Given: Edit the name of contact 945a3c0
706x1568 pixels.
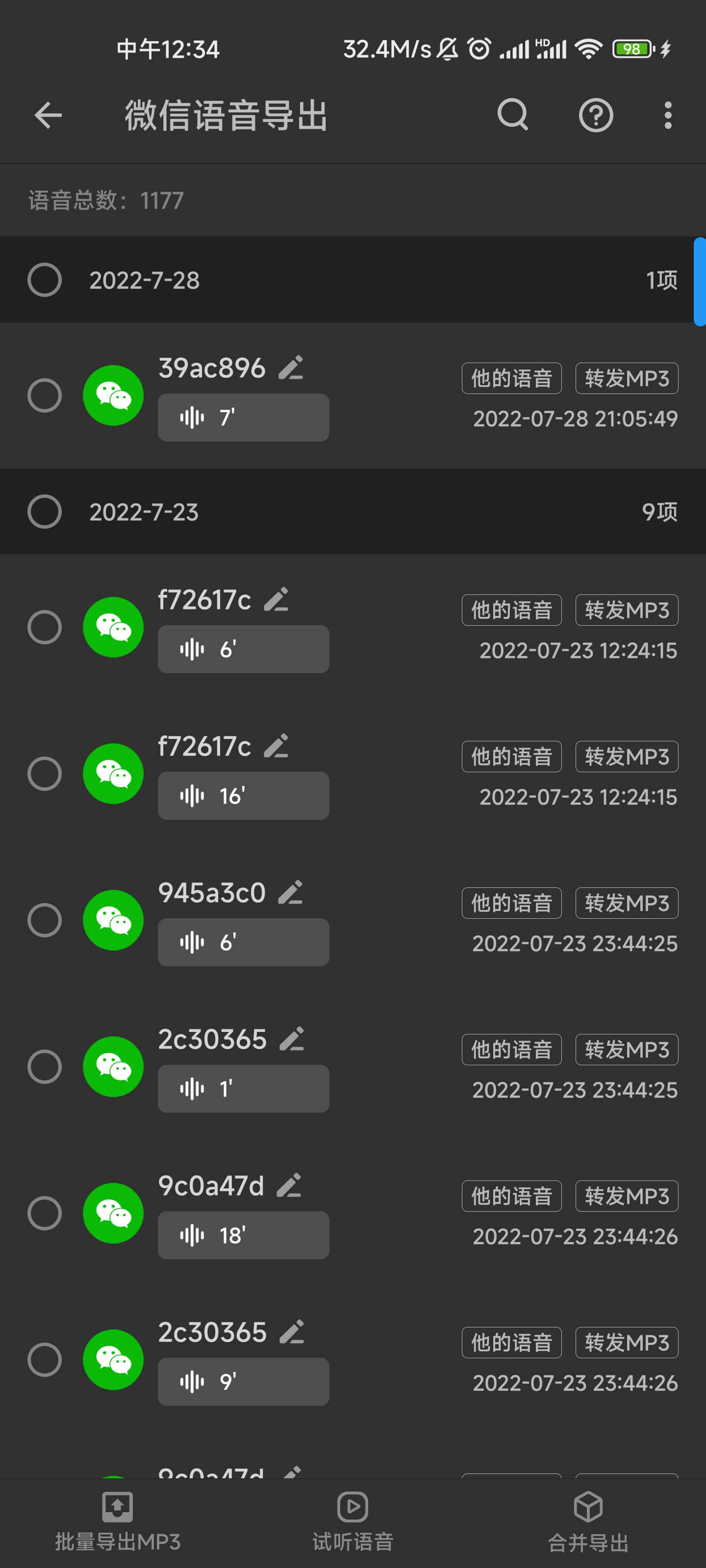Looking at the screenshot, I should (291, 892).
